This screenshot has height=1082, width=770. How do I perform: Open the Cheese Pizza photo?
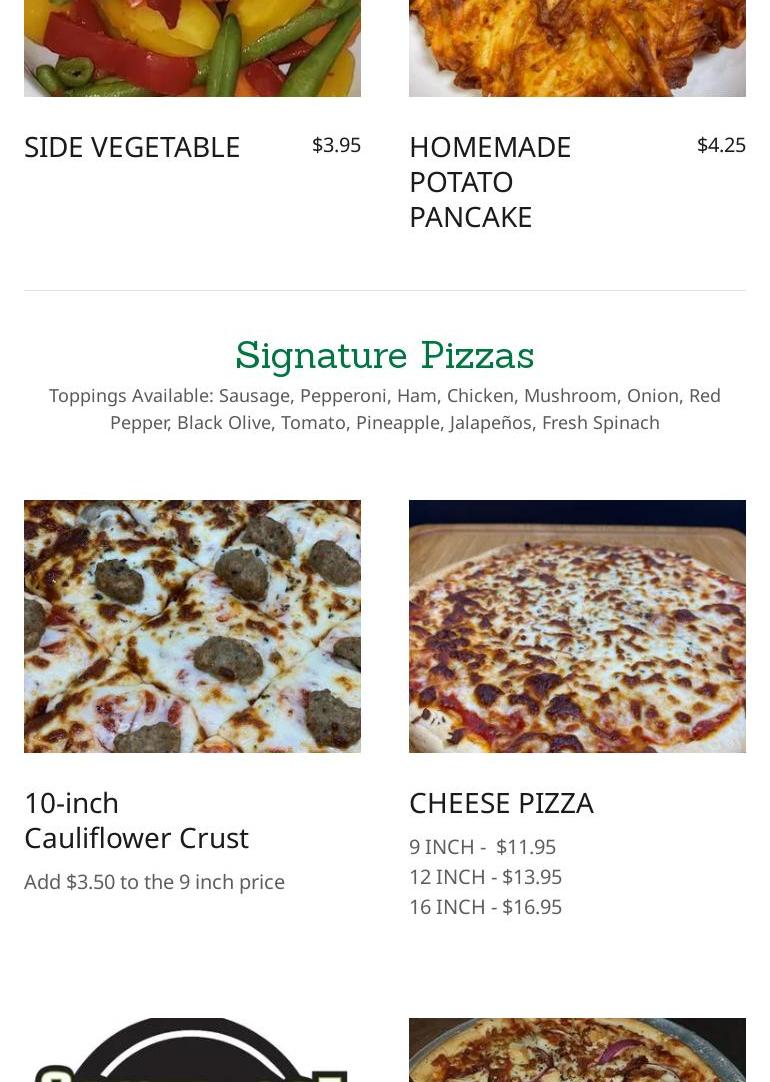coord(577,626)
